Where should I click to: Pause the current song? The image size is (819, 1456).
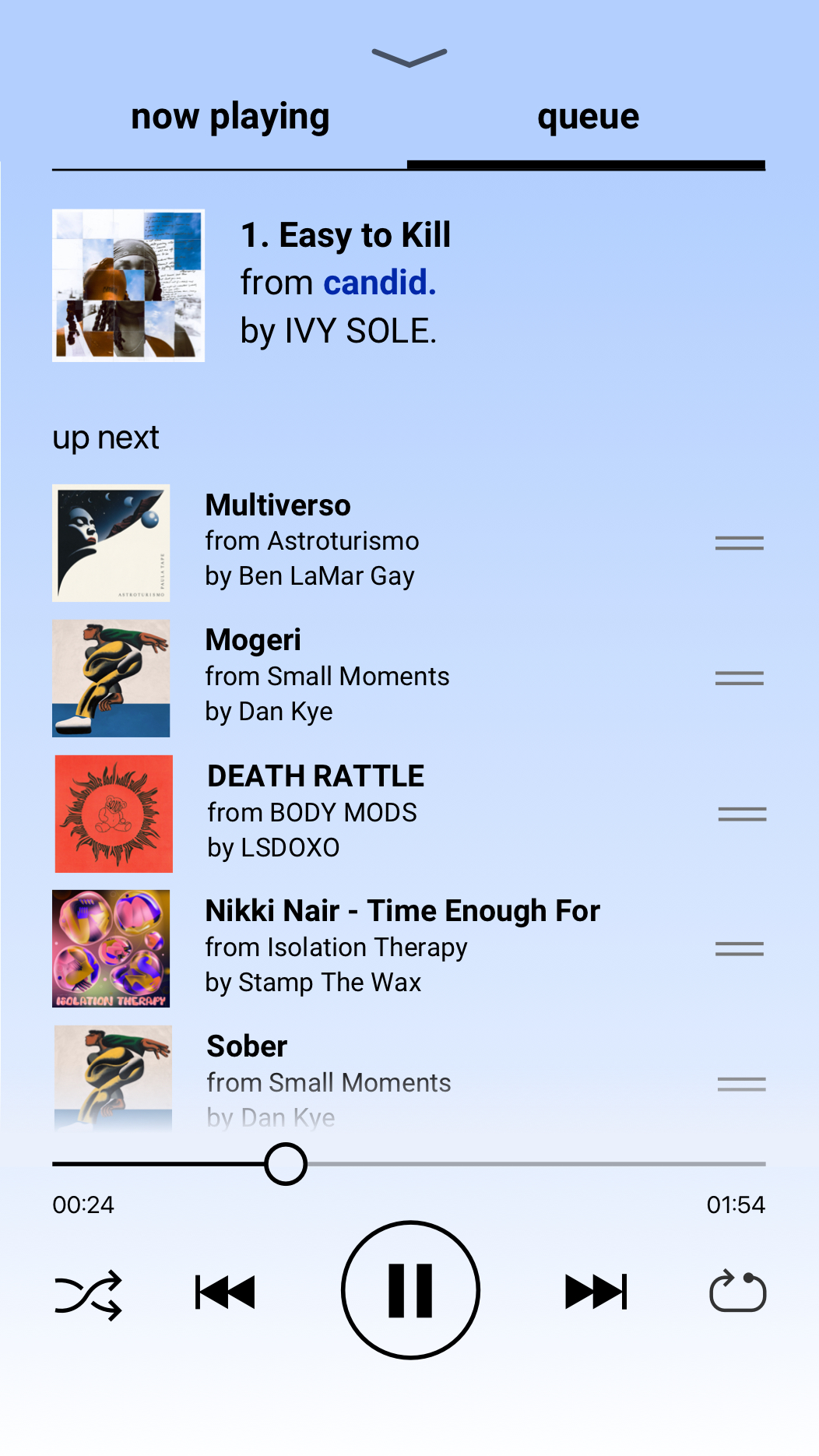click(410, 1291)
